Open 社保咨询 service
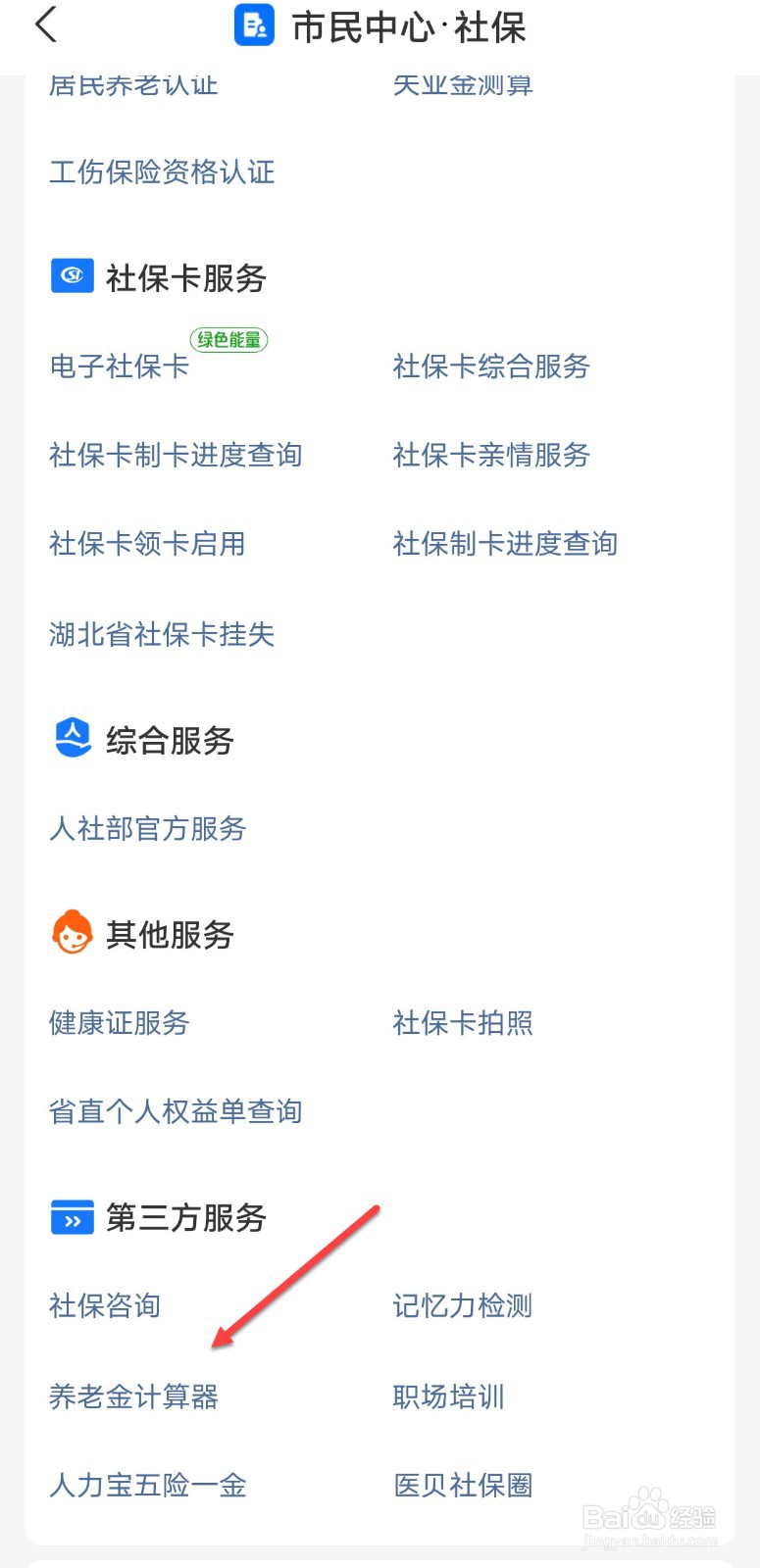 click(x=105, y=1305)
